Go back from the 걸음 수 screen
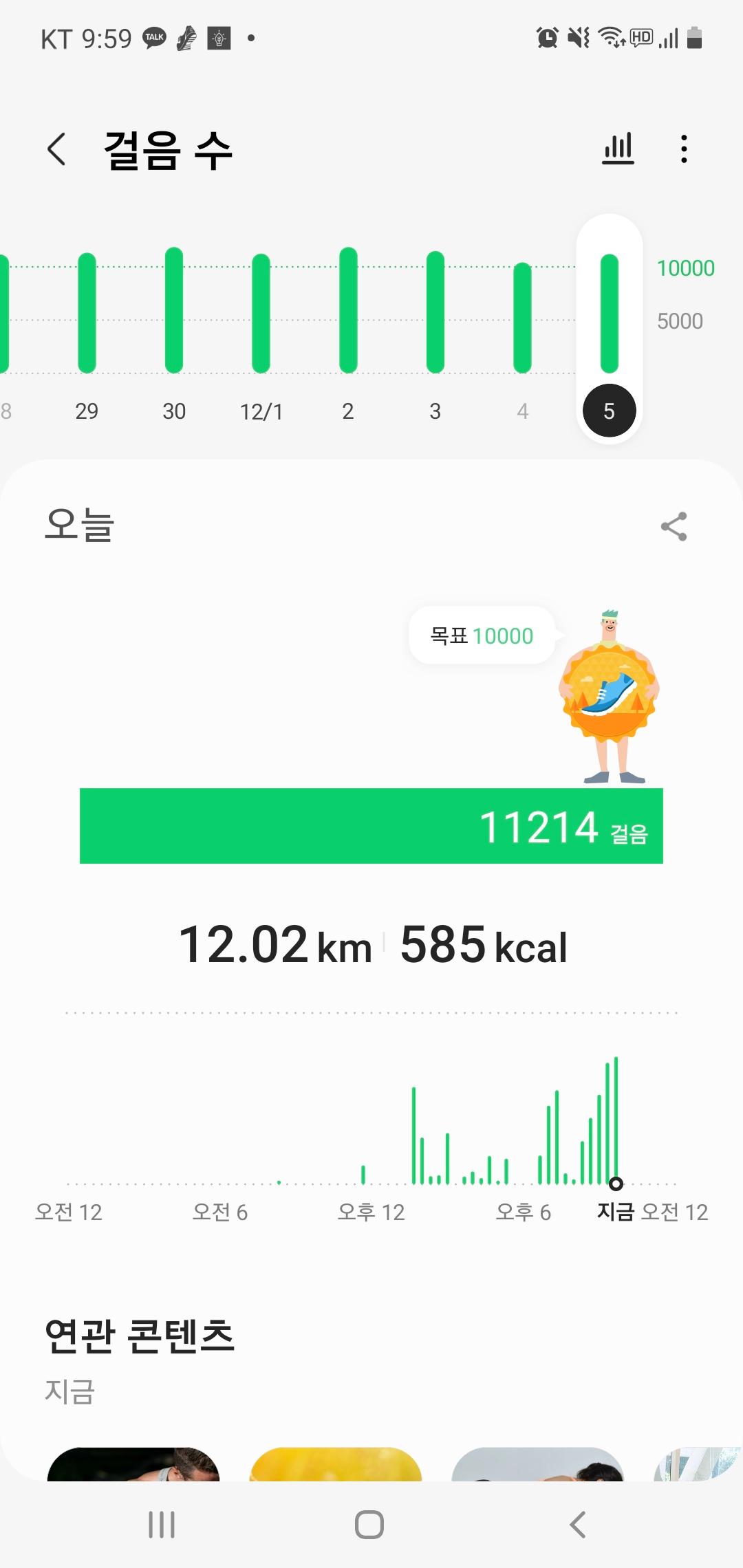Viewport: 743px width, 1568px height. click(x=56, y=149)
